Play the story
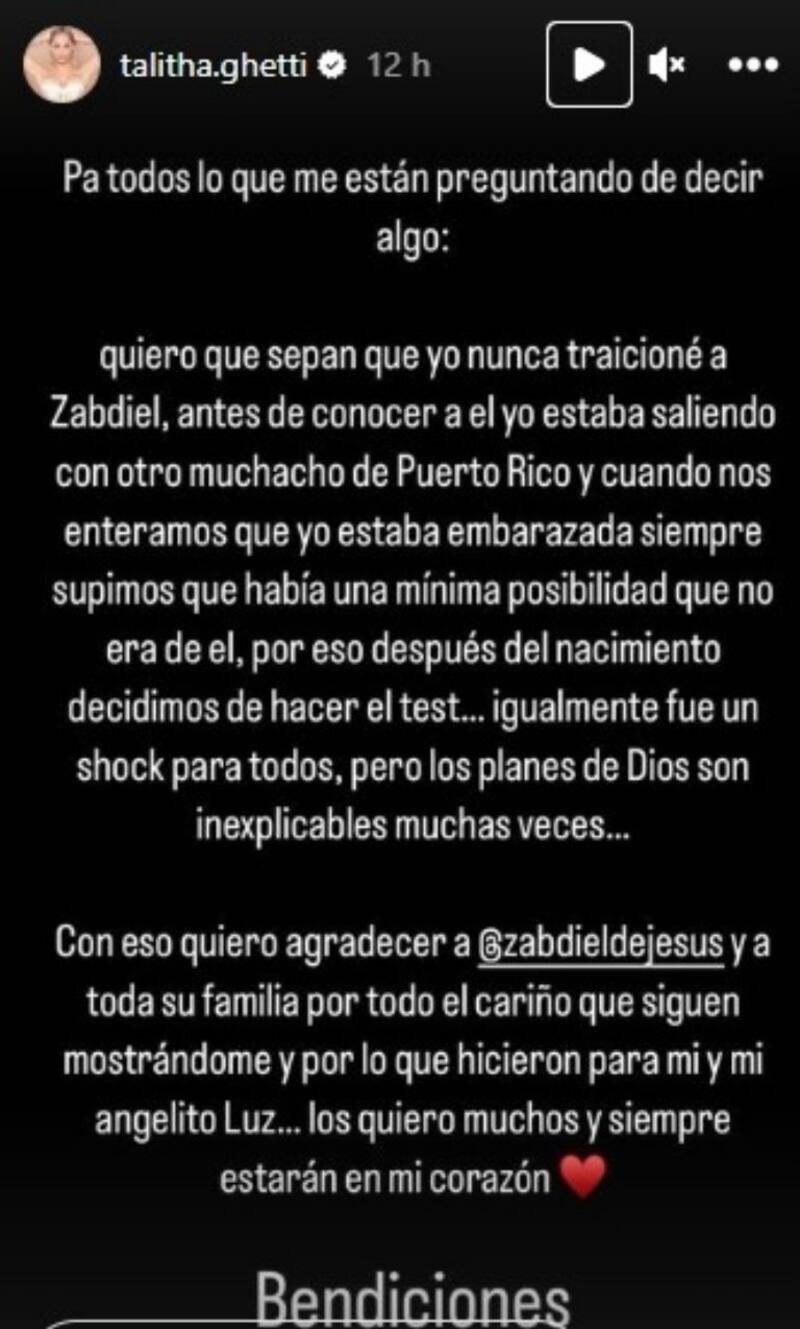 coord(589,64)
